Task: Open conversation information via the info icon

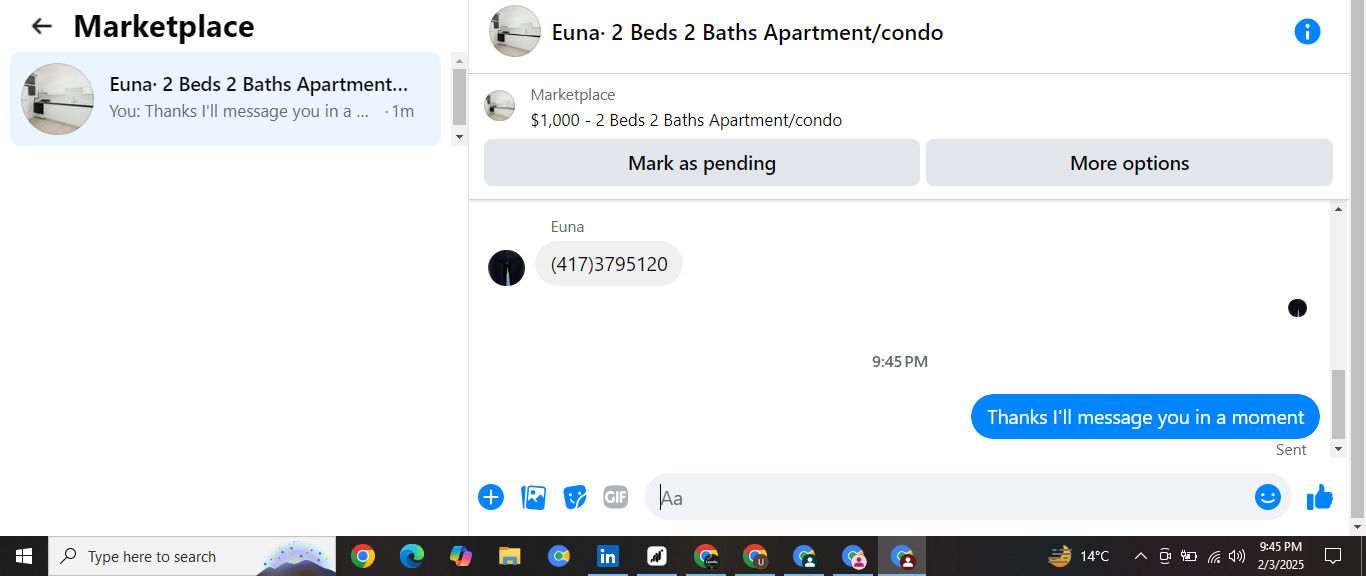Action: (1307, 32)
